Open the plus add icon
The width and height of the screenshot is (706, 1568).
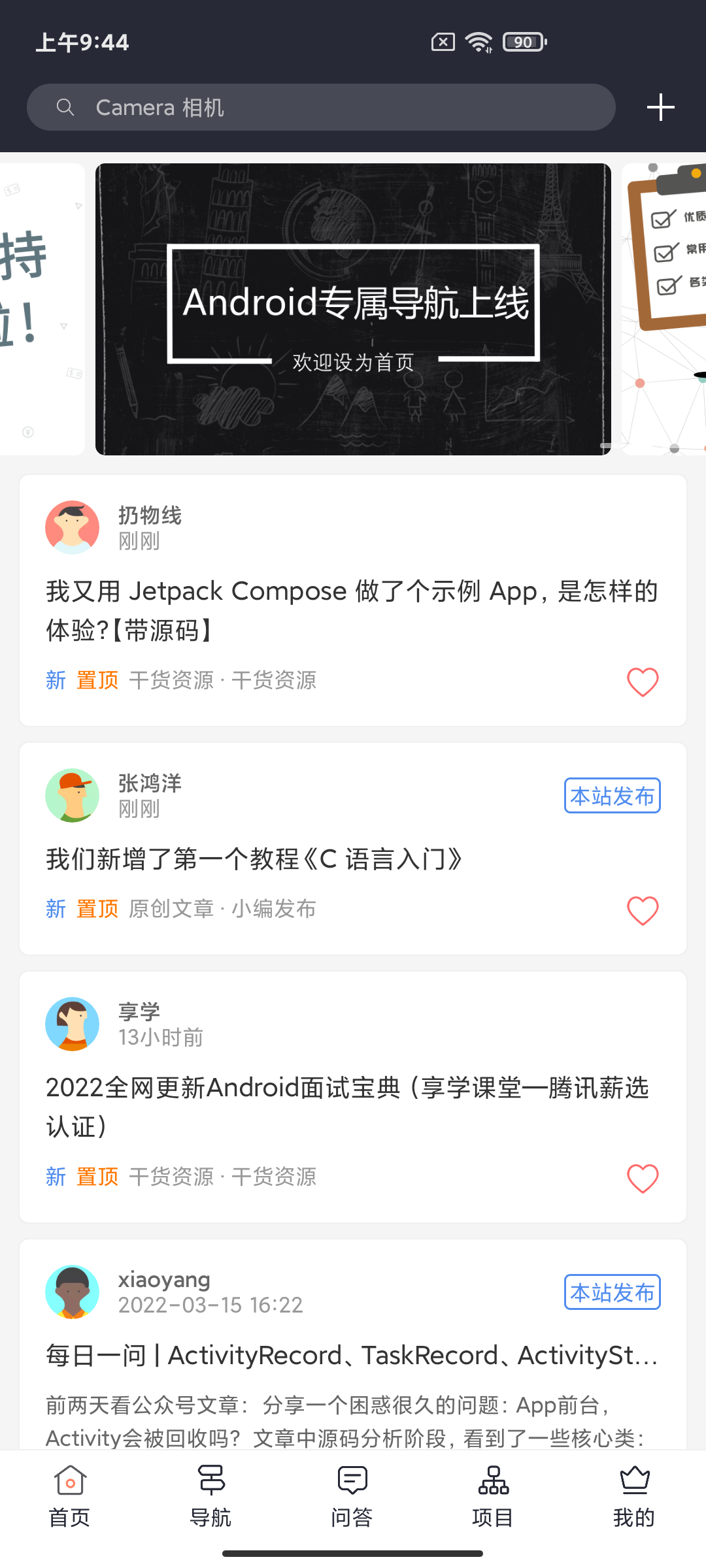660,107
